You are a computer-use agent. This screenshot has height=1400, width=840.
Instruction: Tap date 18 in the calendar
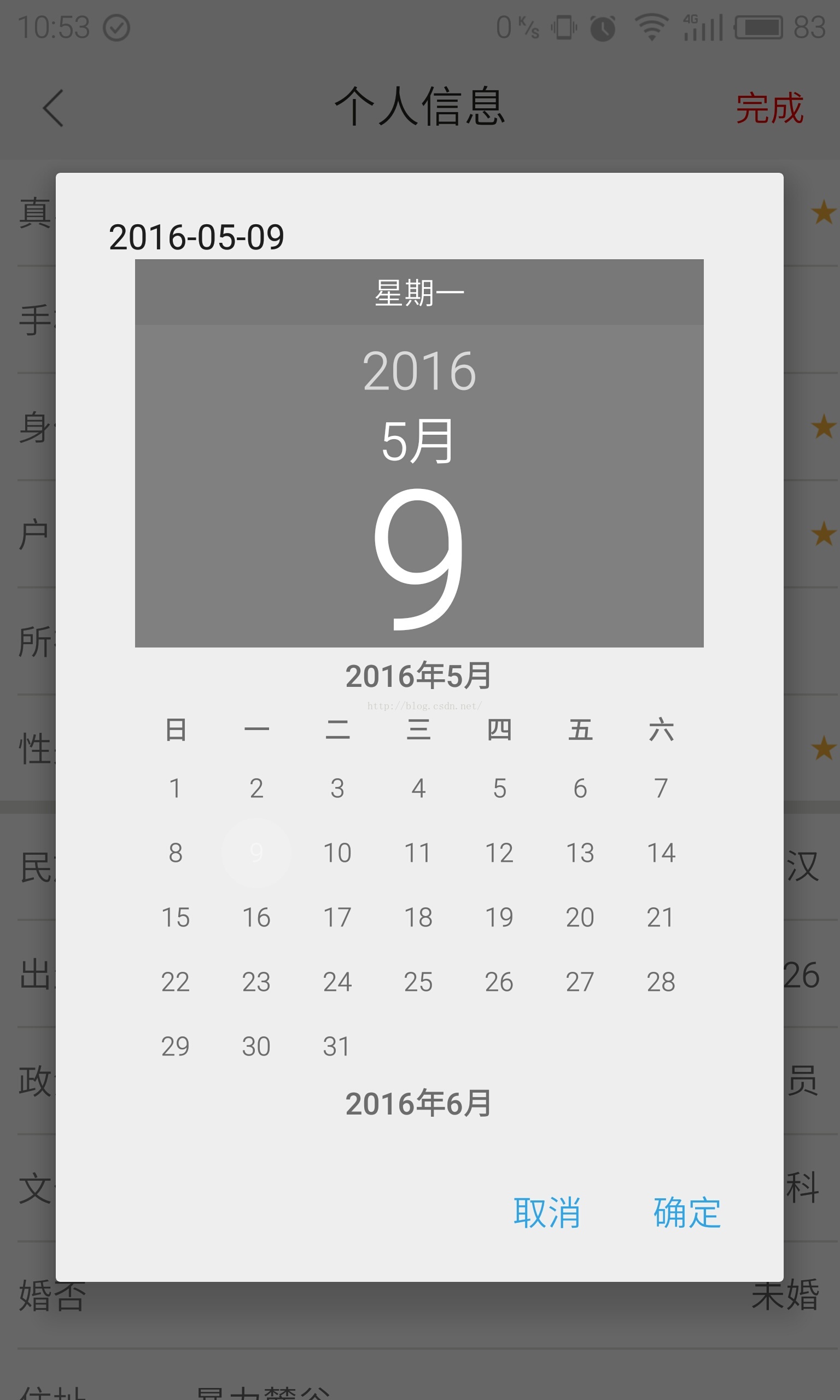coord(418,917)
